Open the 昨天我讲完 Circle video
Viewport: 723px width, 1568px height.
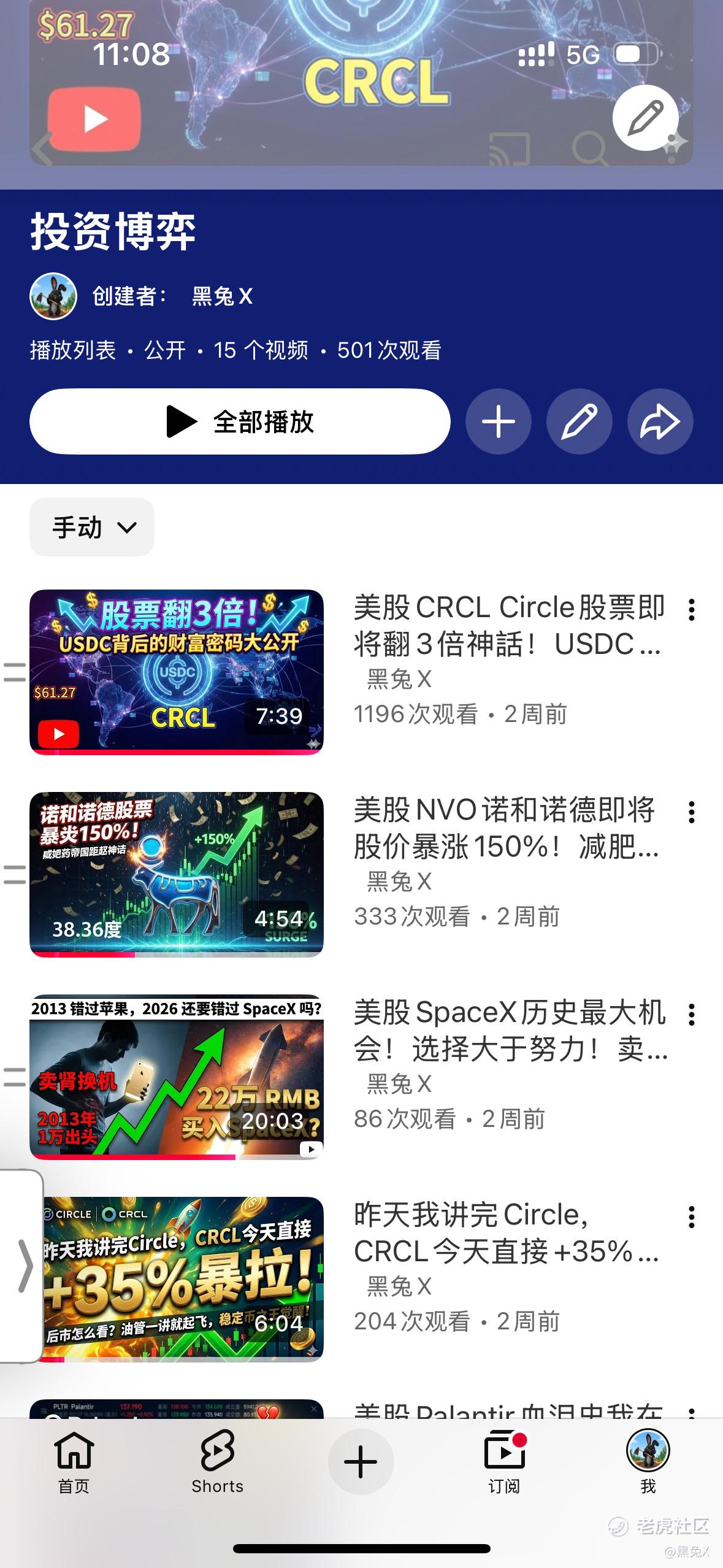(x=183, y=1279)
